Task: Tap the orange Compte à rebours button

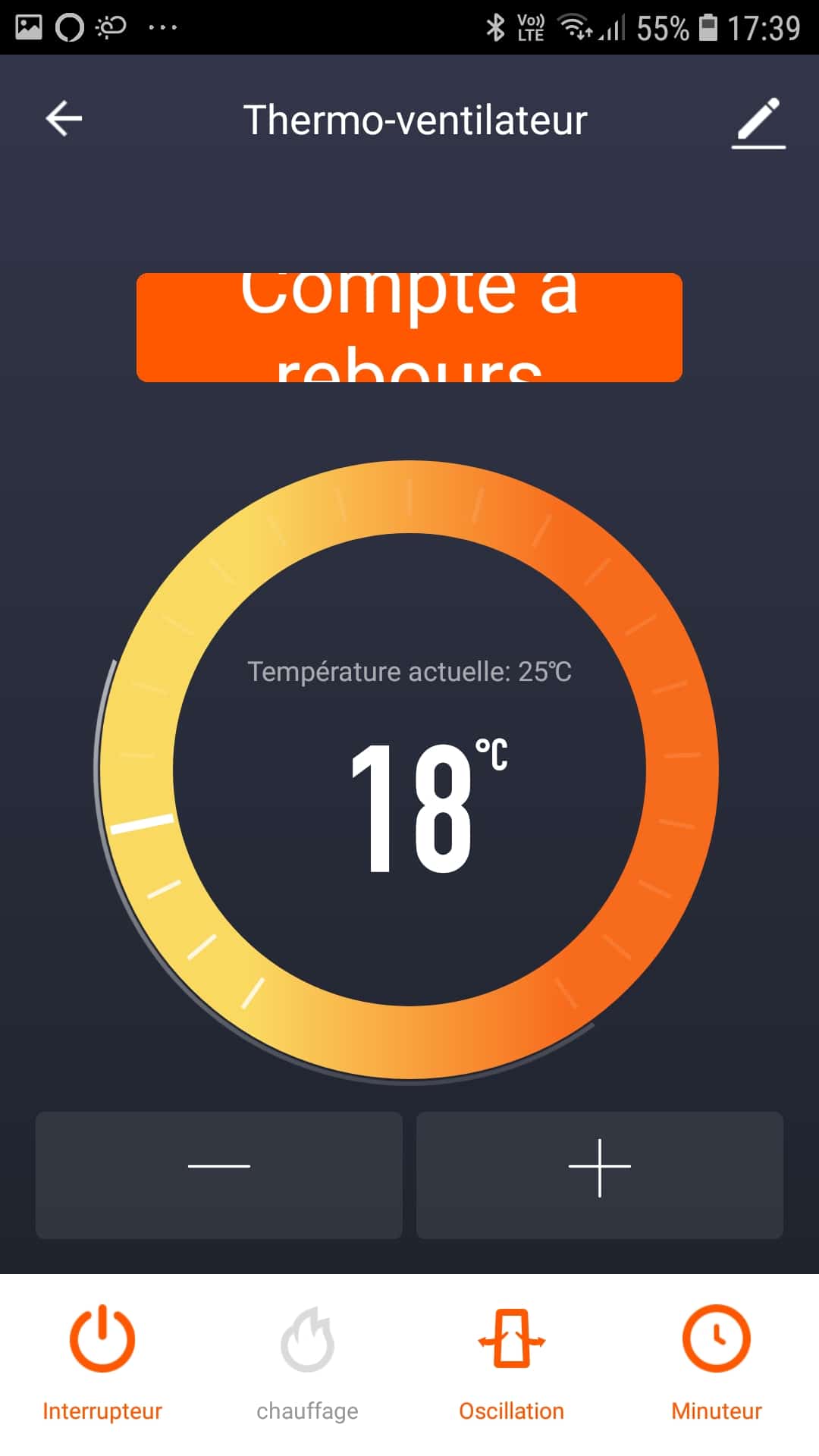Action: click(409, 328)
